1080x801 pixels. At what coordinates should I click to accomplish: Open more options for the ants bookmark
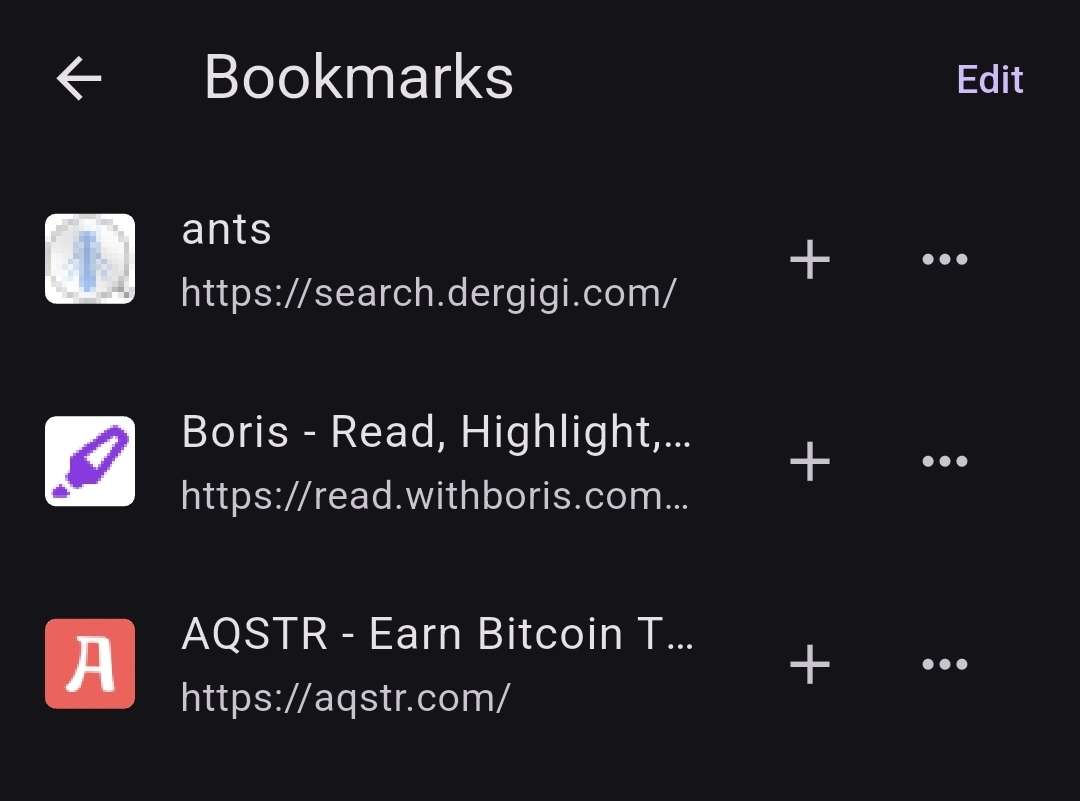coord(944,260)
